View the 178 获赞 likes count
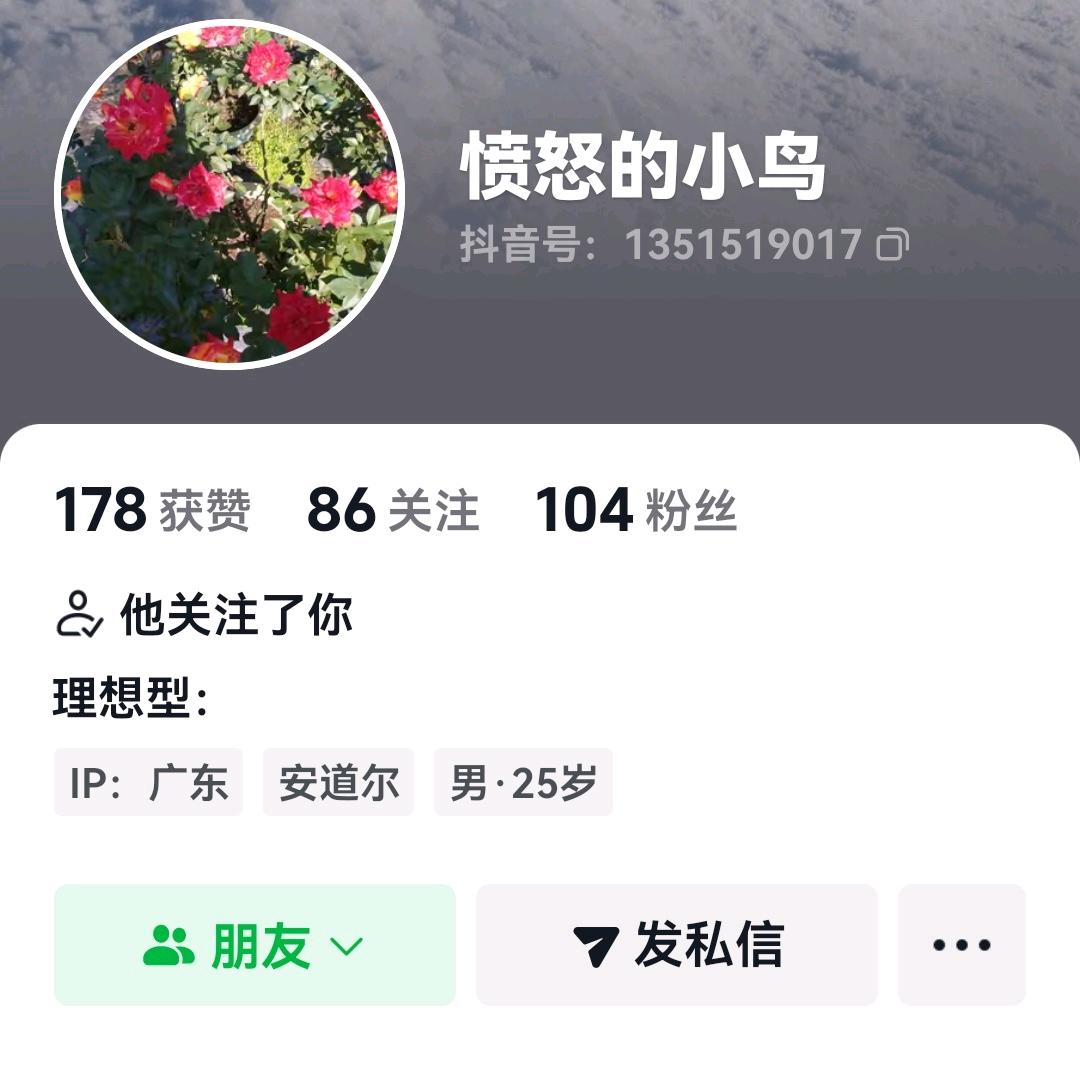The height and width of the screenshot is (1080, 1080). 152,510
